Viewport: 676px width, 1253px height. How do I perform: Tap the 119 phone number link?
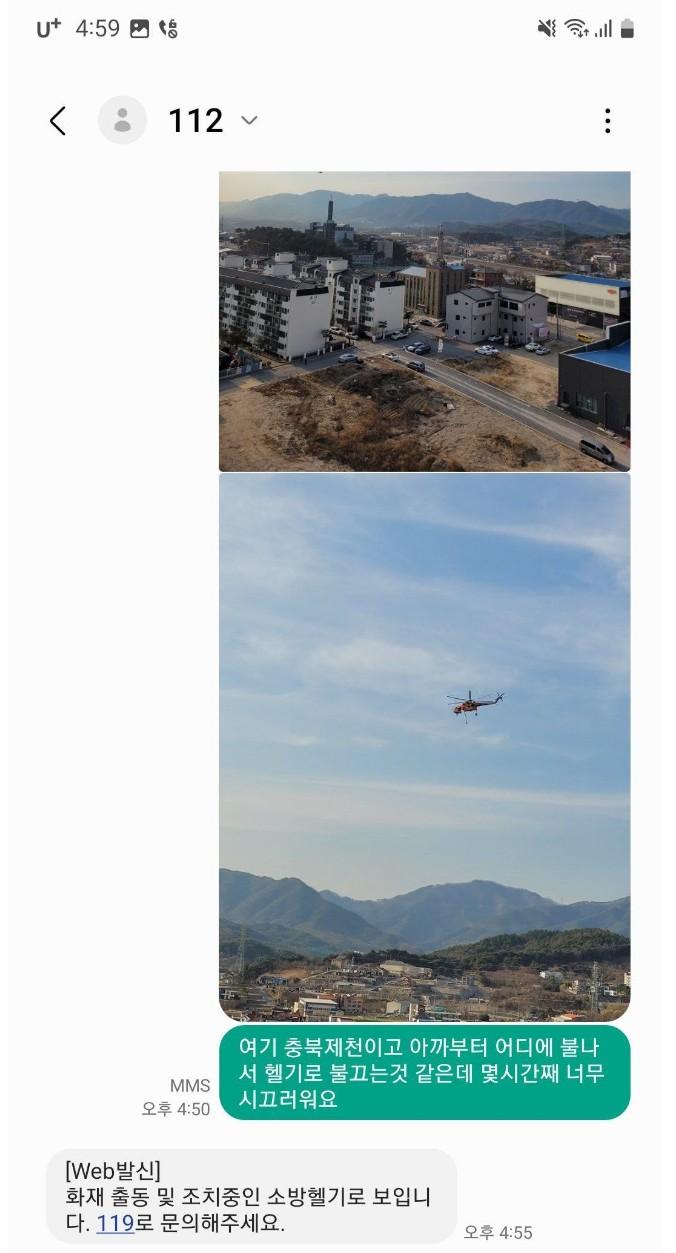point(115,1222)
